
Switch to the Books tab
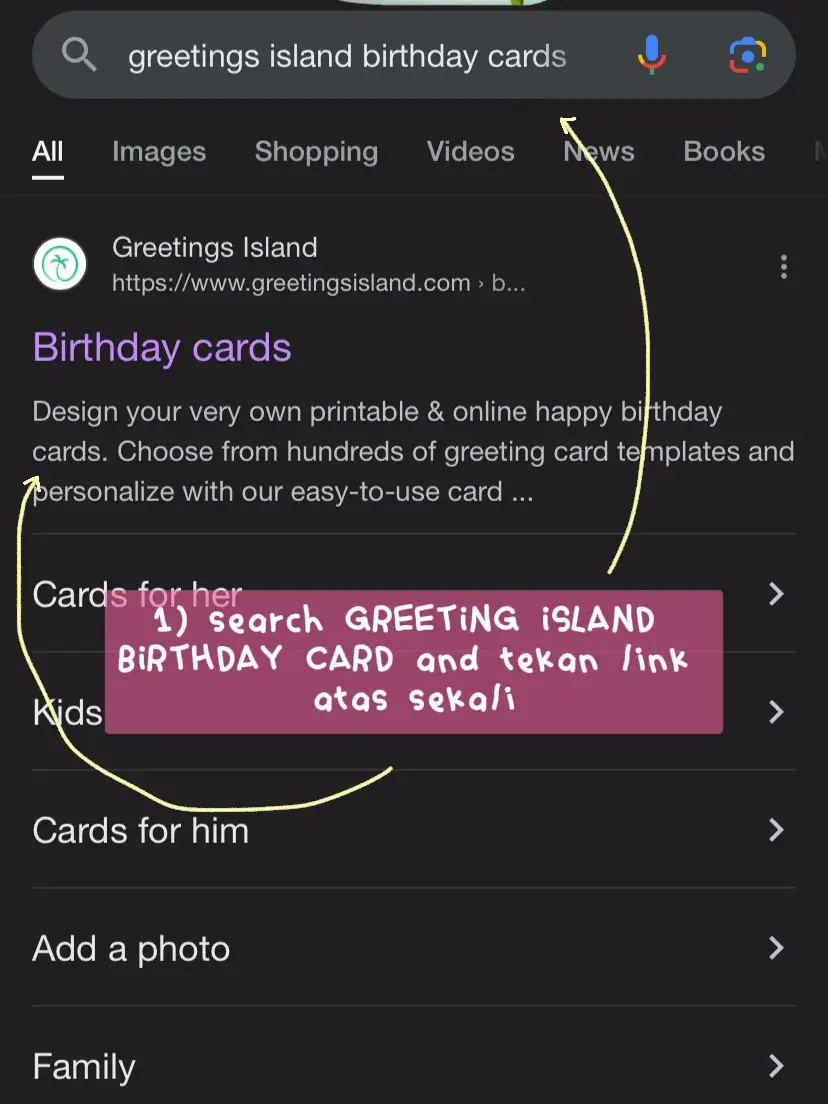[724, 152]
